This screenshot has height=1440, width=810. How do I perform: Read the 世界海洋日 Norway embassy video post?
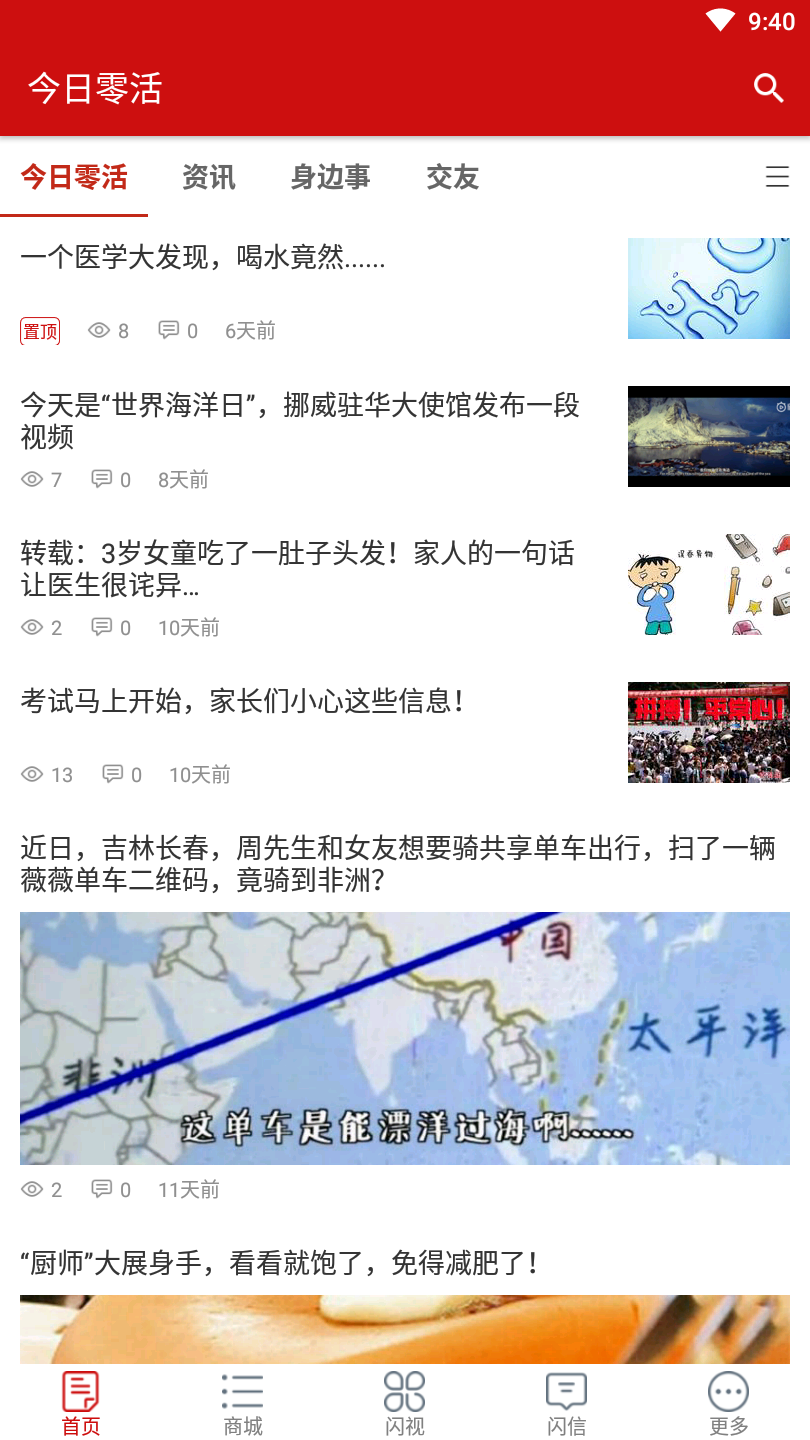(x=300, y=420)
